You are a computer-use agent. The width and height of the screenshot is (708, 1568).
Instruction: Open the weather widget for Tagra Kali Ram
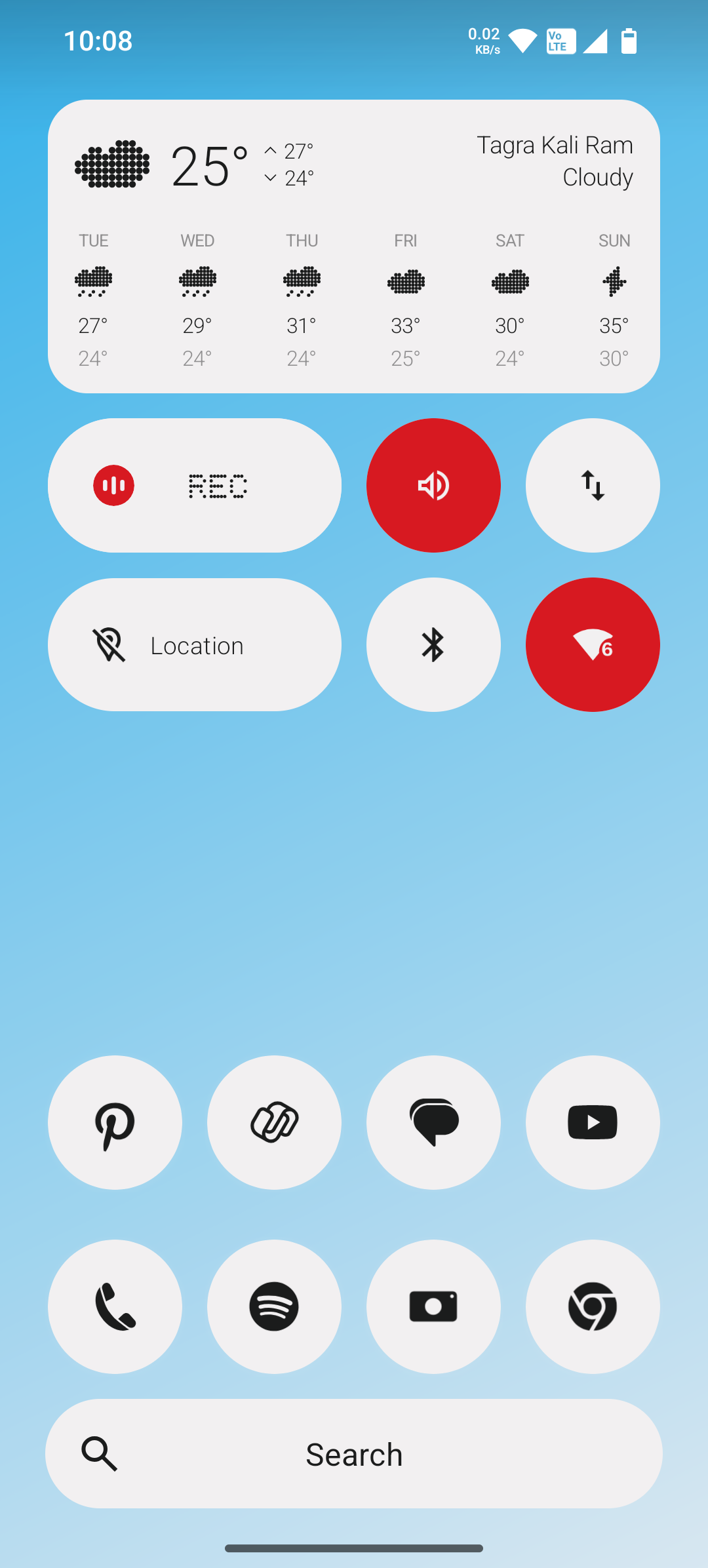pos(354,246)
